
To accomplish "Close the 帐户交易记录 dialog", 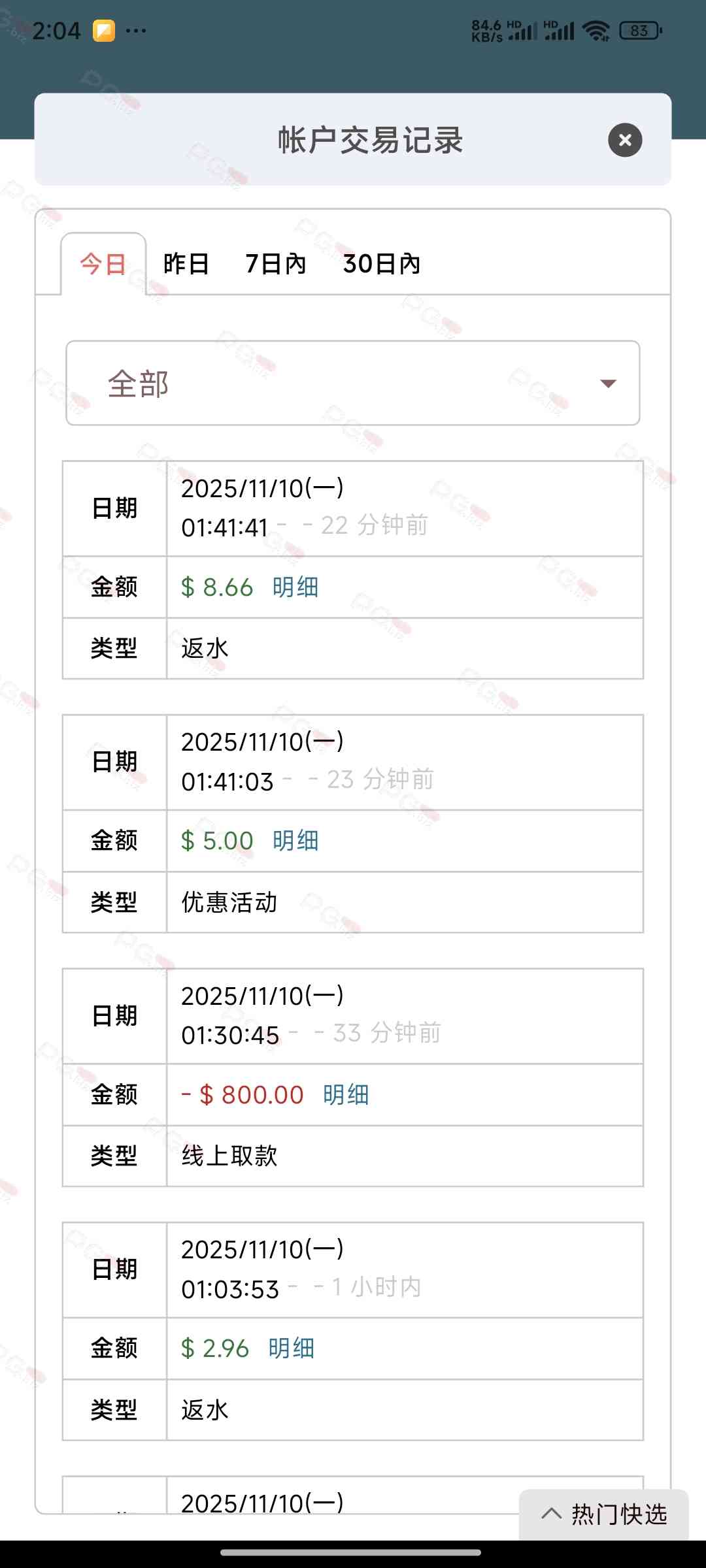I will click(625, 140).
